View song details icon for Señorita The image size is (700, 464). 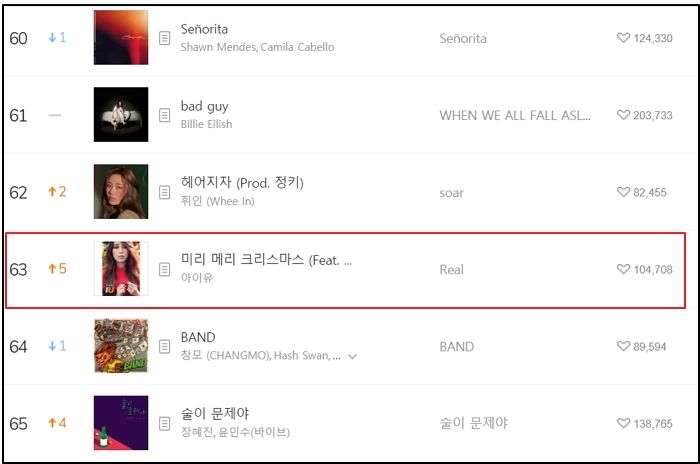(165, 38)
